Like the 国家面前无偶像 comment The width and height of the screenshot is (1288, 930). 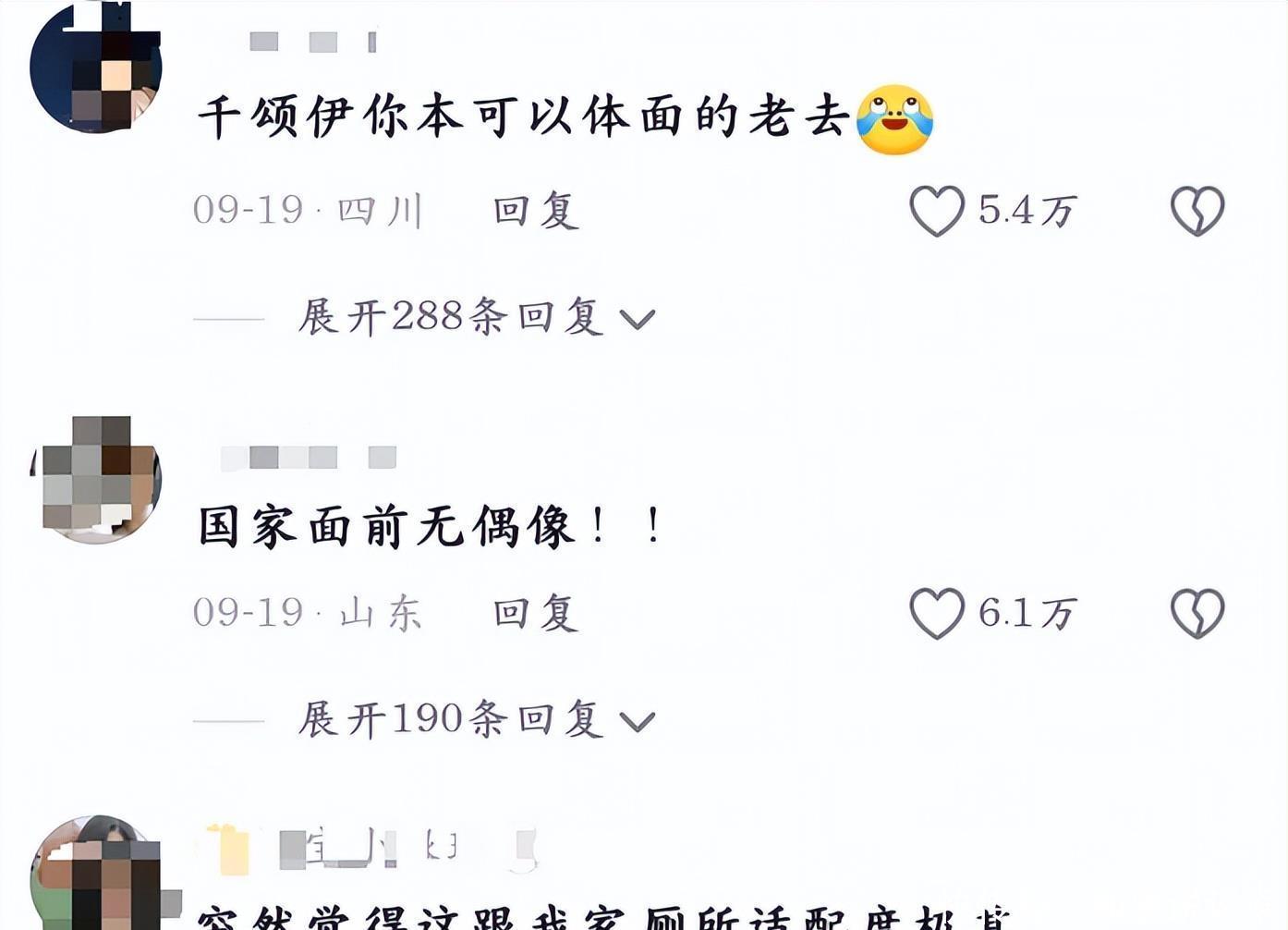937,613
